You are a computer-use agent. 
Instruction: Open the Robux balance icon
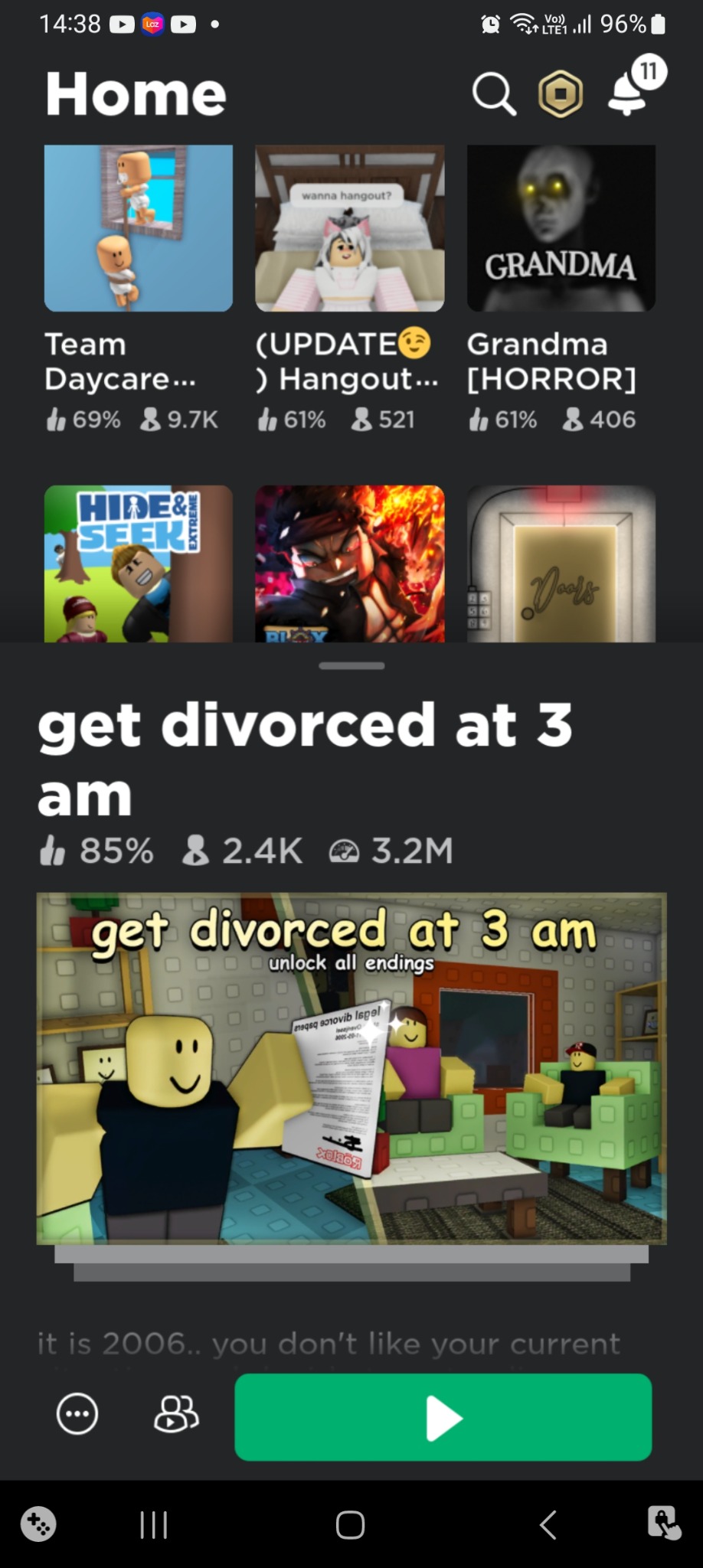tap(561, 94)
